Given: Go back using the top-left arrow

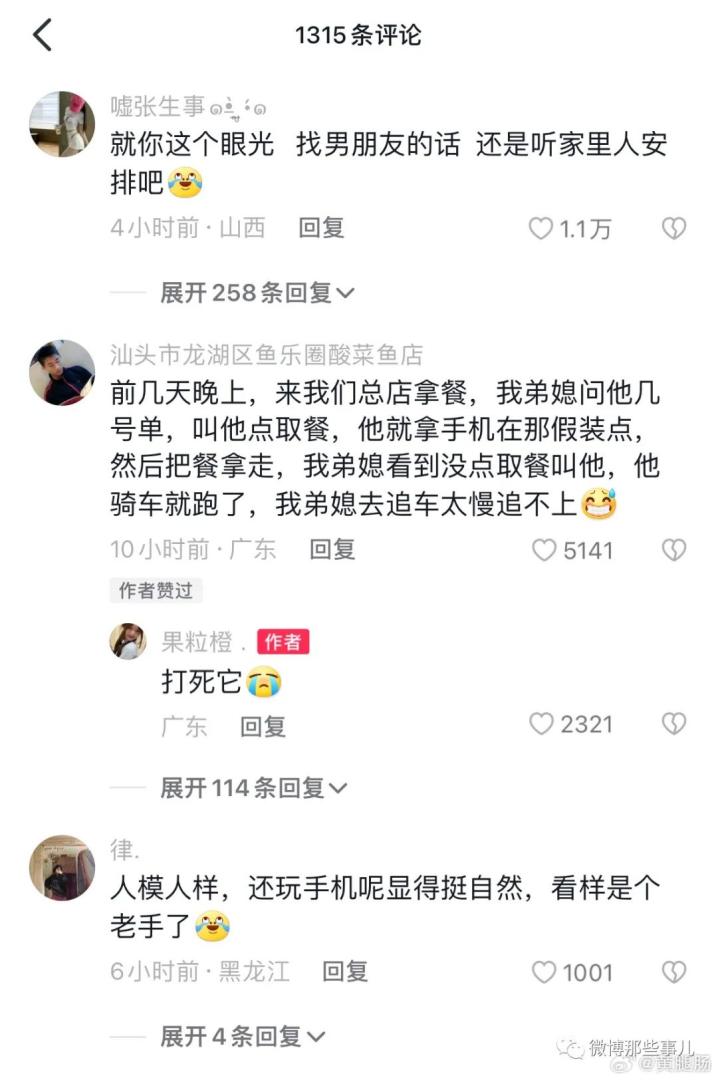Looking at the screenshot, I should (42, 35).
